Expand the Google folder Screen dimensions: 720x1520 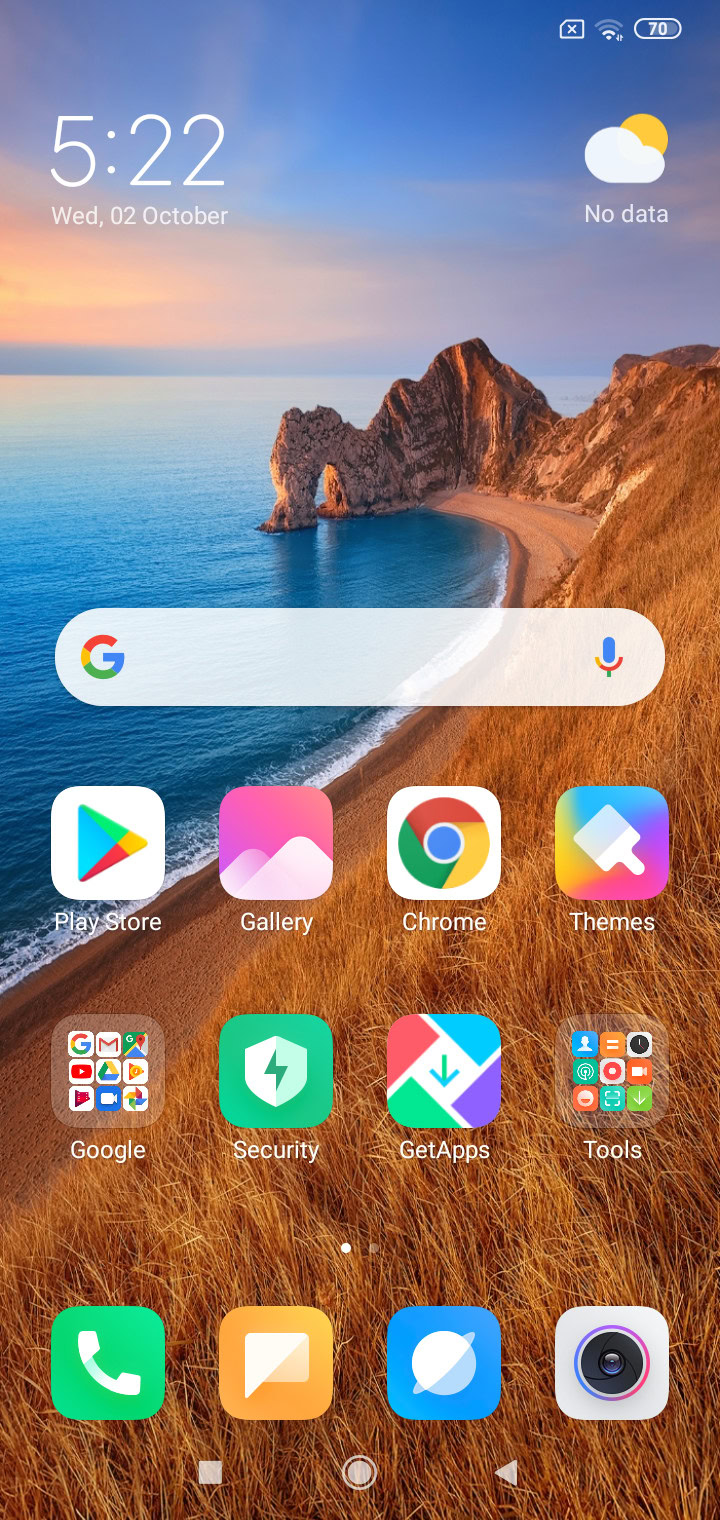[x=108, y=1071]
